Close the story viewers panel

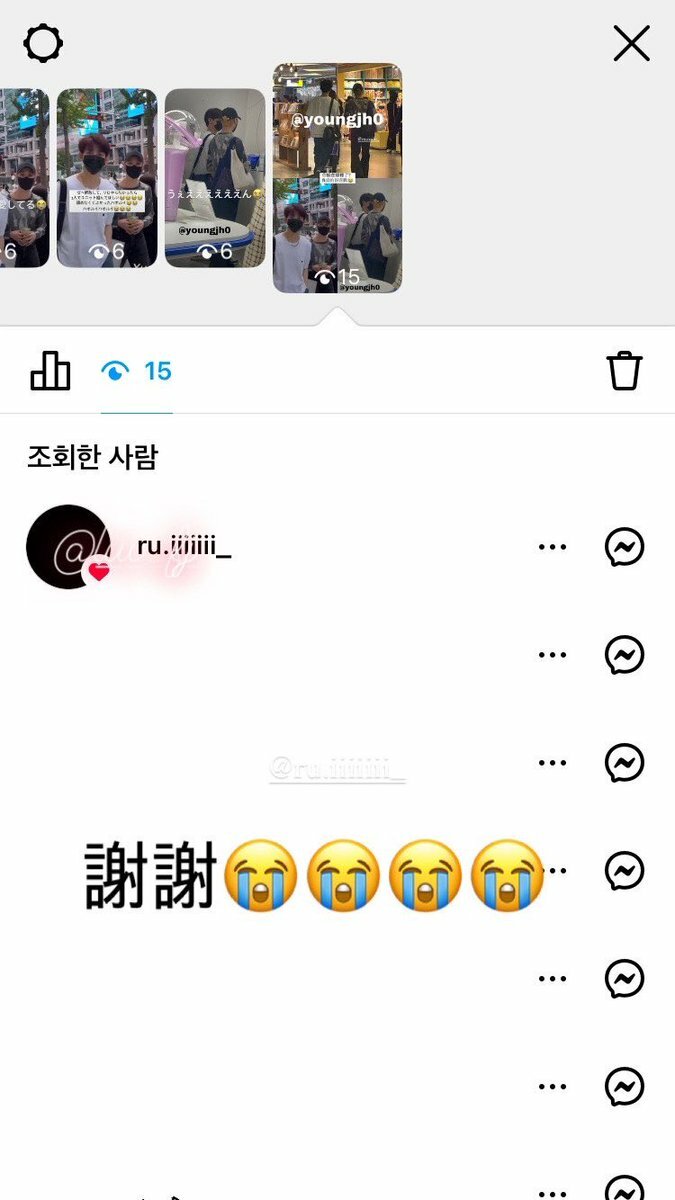click(631, 44)
